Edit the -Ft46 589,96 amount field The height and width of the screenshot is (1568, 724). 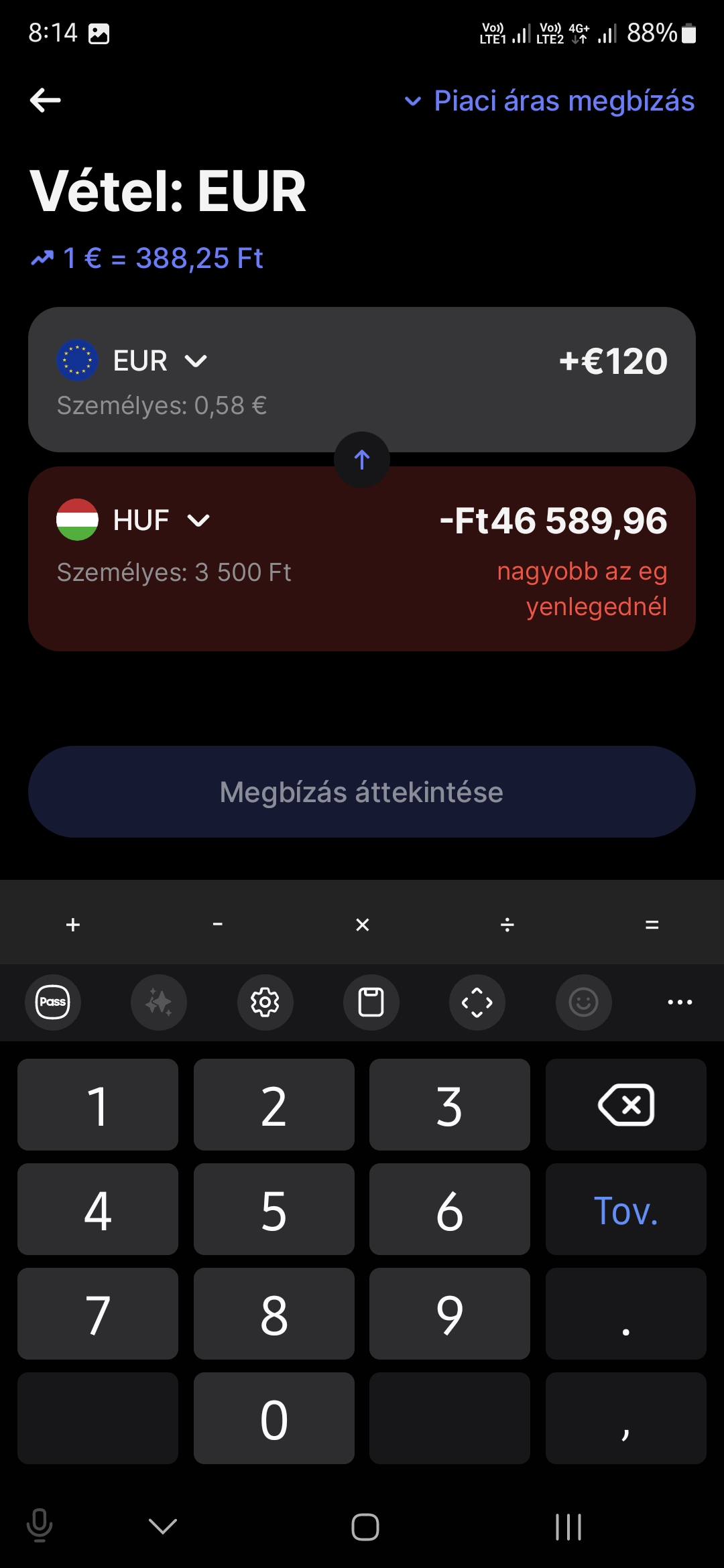pyautogui.click(x=553, y=521)
